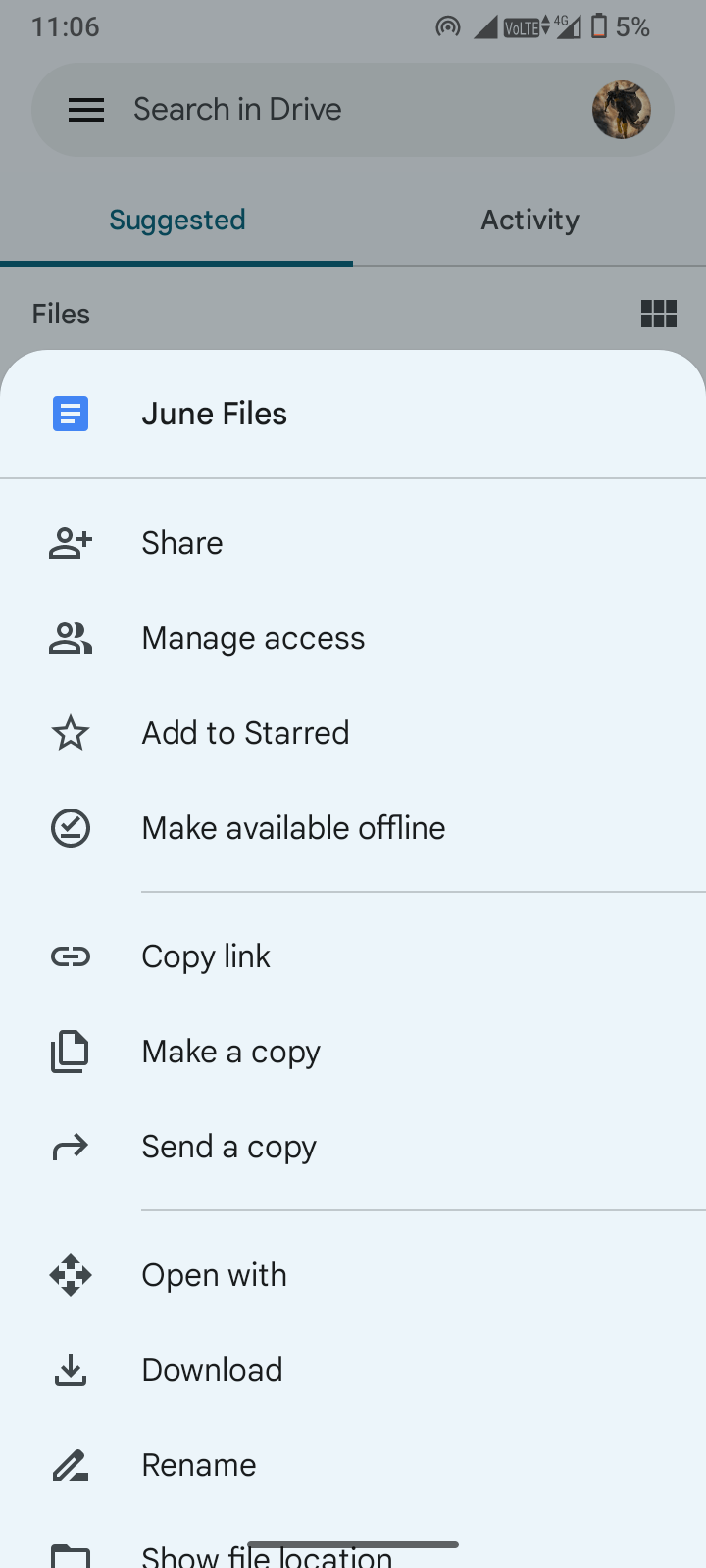
Task: Click the Download arrow icon
Action: pyautogui.click(x=70, y=1369)
